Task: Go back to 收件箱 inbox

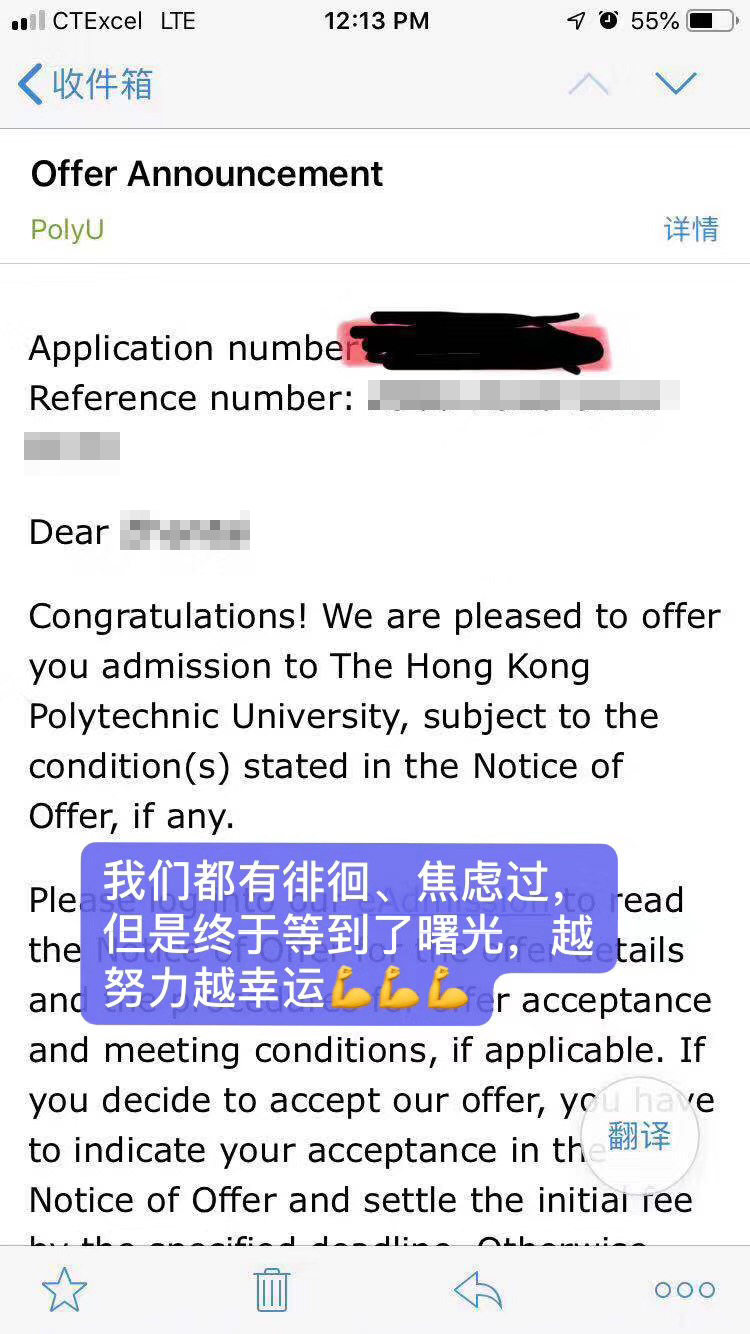Action: (85, 84)
